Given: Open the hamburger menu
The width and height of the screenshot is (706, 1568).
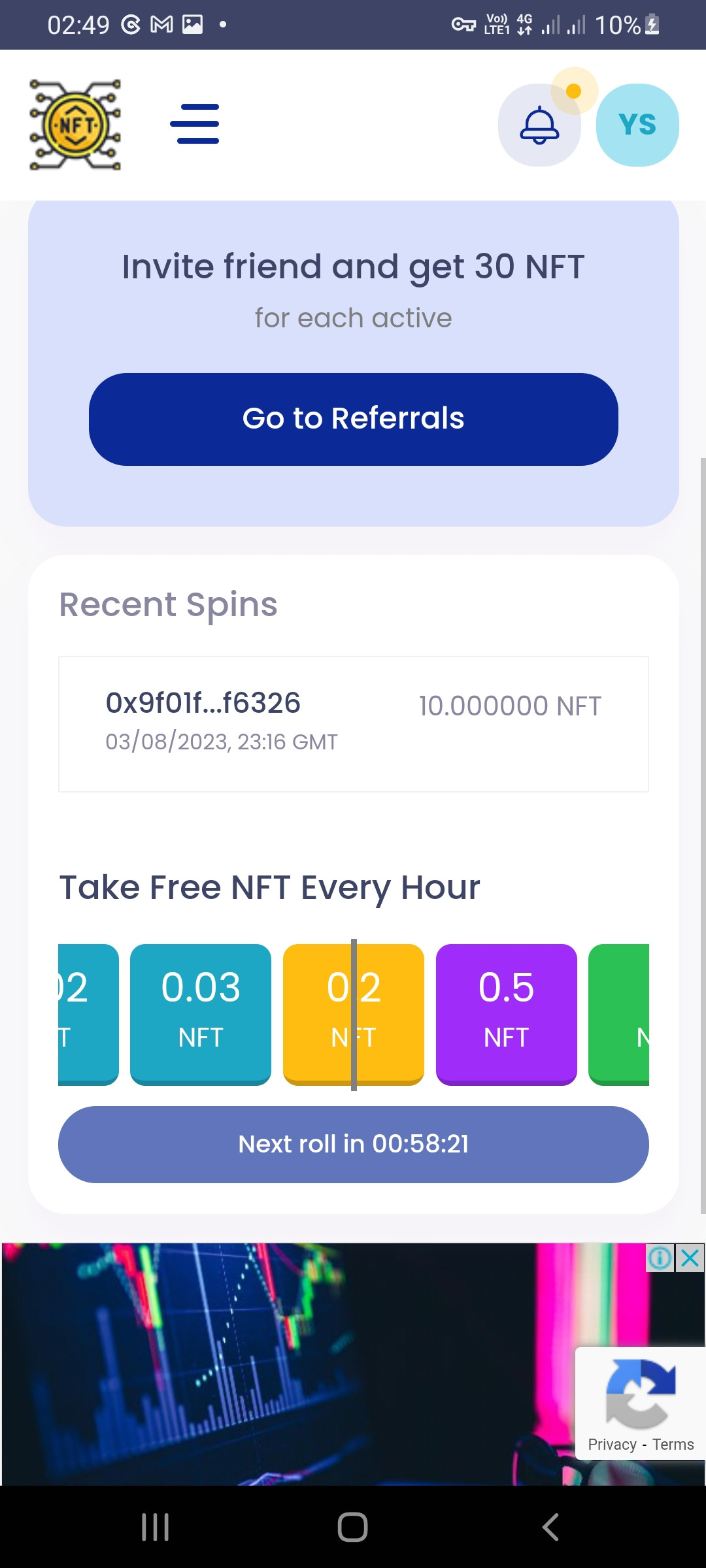Looking at the screenshot, I should pyautogui.click(x=194, y=124).
